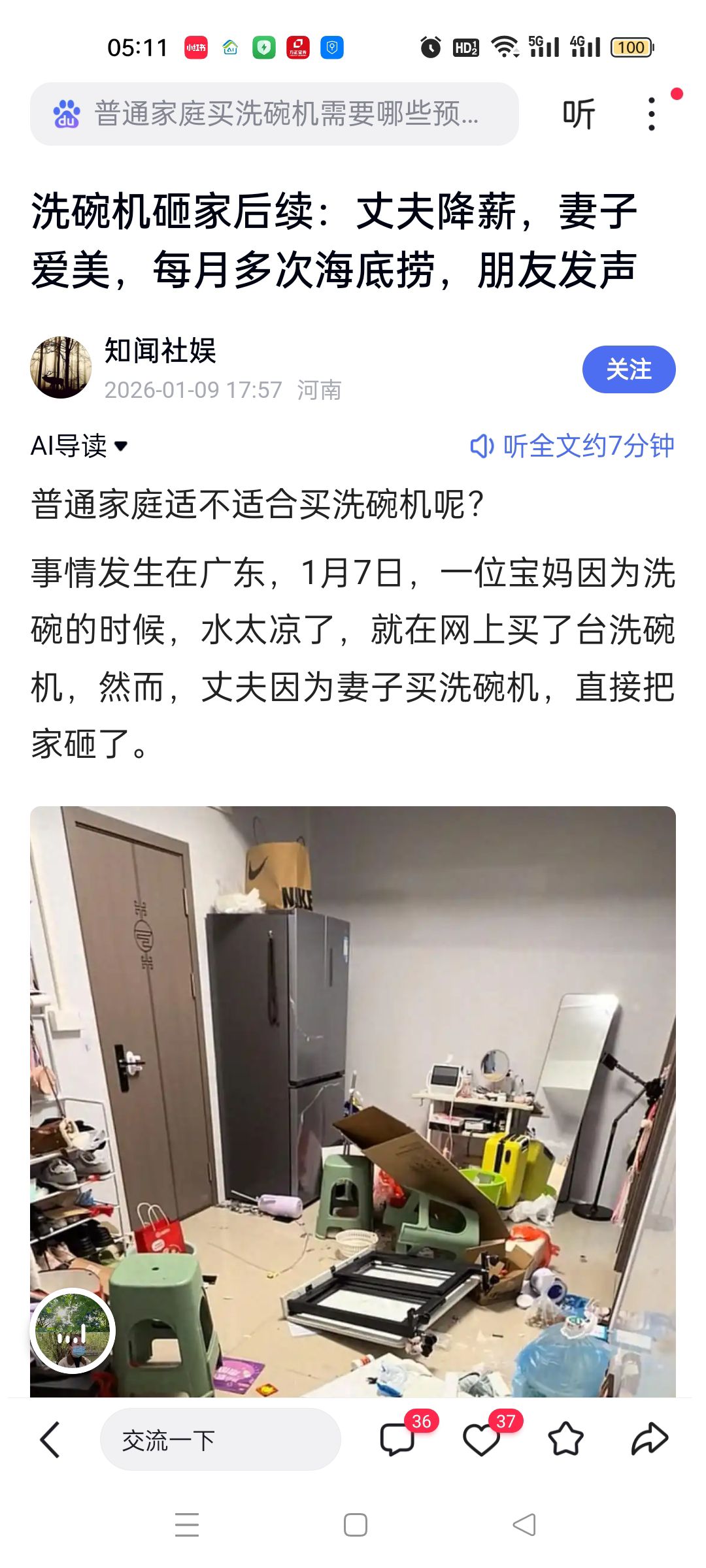Image resolution: width=706 pixels, height=1568 pixels.
Task: Bookmark the article with star icon
Action: point(565,1439)
